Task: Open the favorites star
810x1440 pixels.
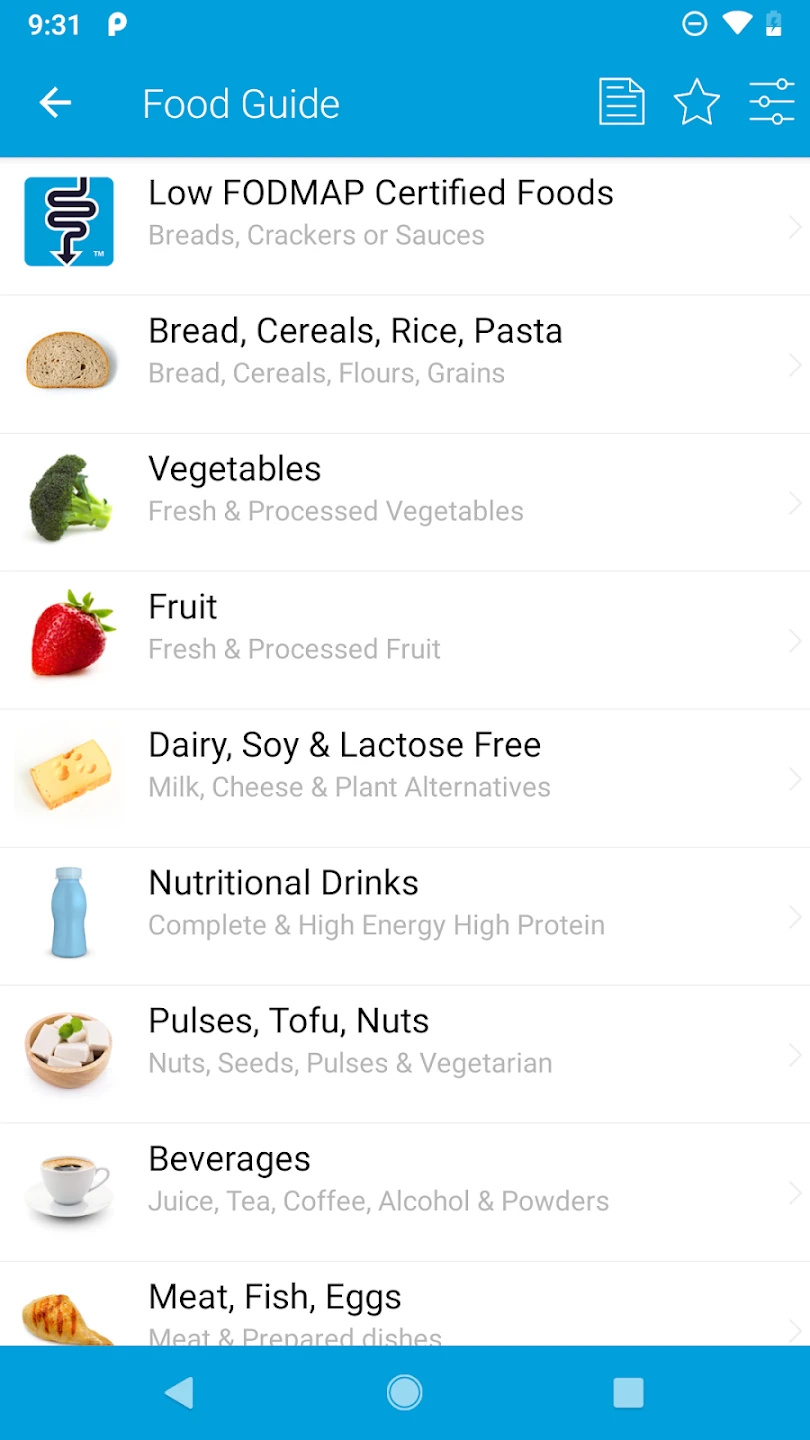Action: (x=697, y=103)
